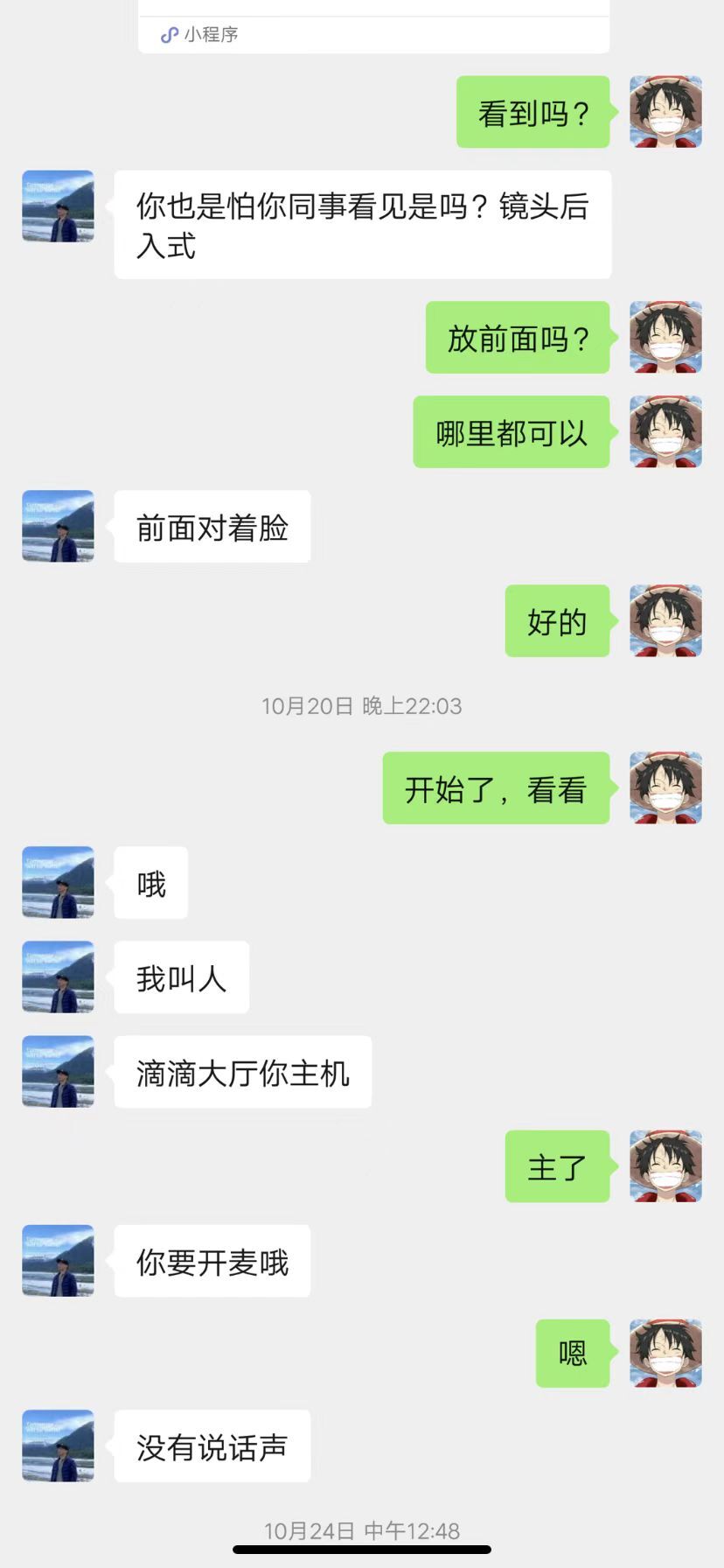Click the "哪里都可以" message

511,431
